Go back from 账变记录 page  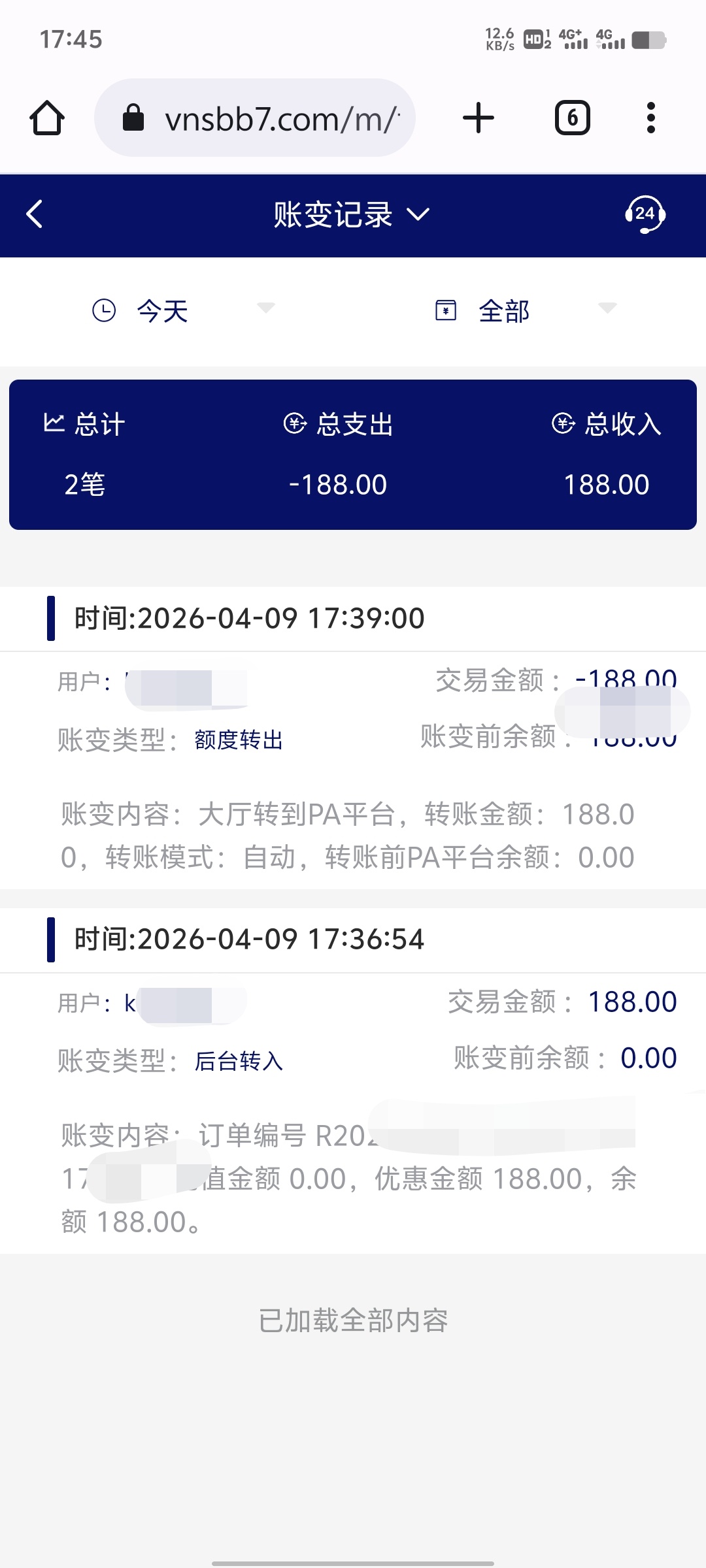click(35, 214)
